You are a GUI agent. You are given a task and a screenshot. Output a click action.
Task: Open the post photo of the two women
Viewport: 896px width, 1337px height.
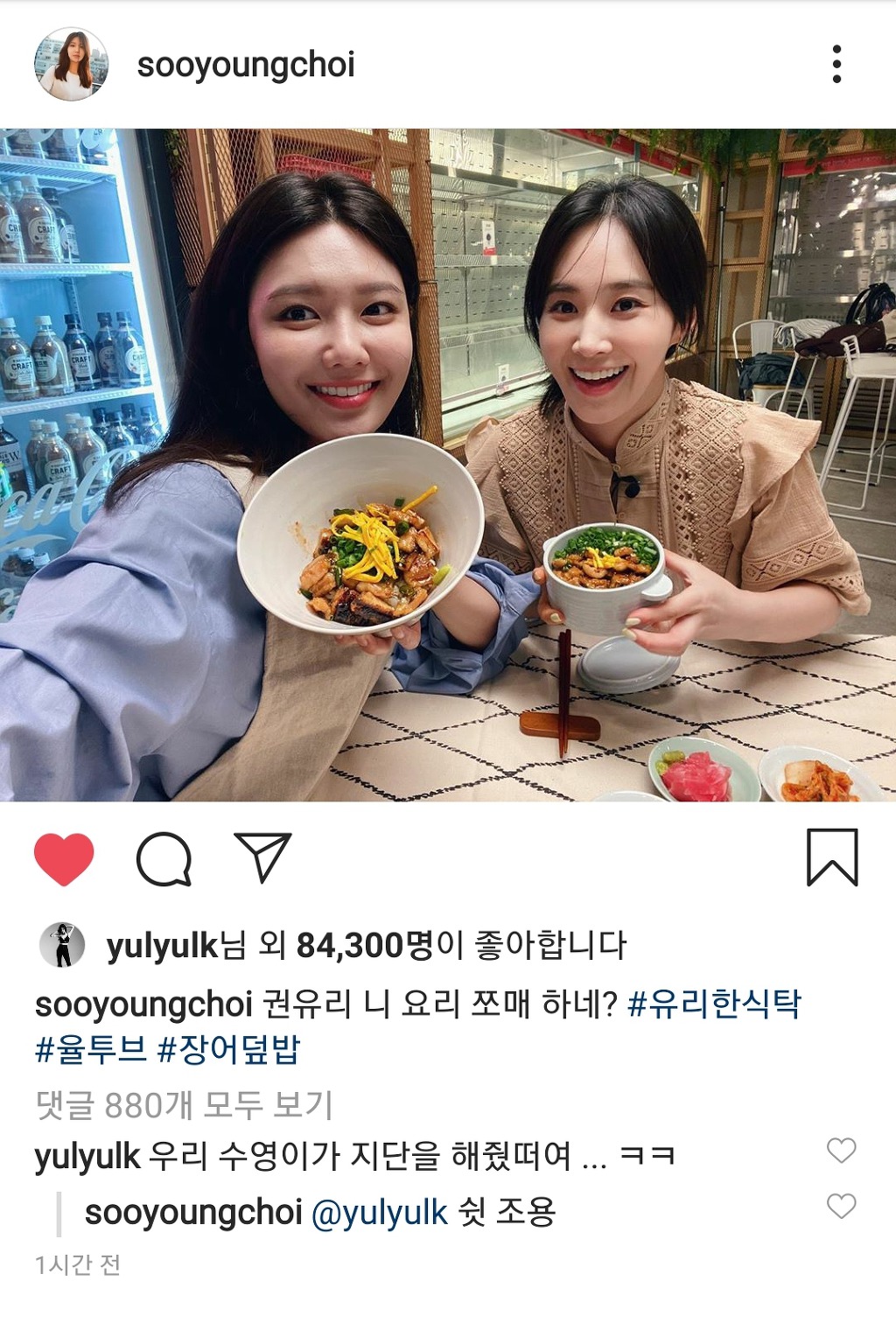448,465
